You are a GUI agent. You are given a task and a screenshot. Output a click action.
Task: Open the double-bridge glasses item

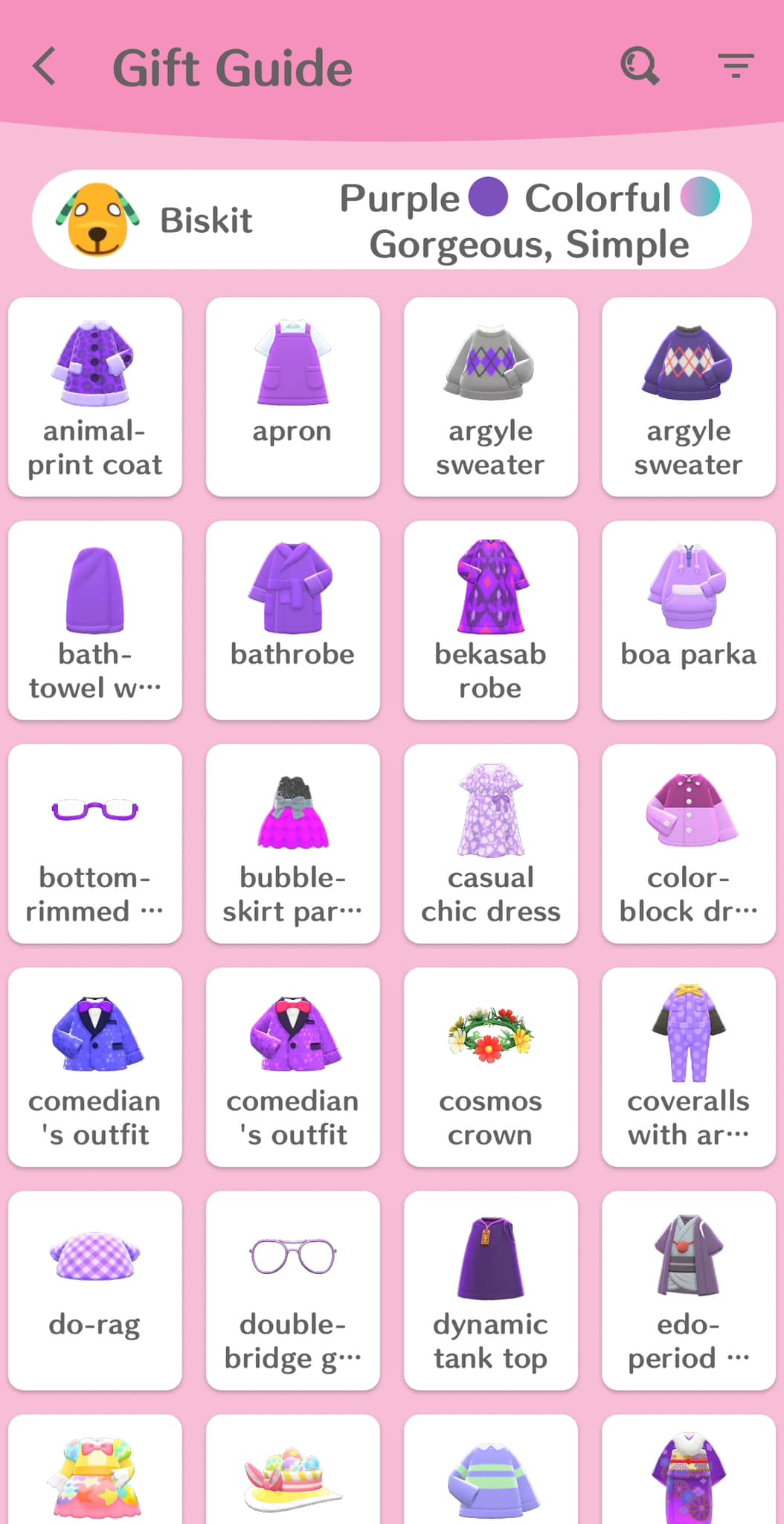click(x=293, y=1290)
